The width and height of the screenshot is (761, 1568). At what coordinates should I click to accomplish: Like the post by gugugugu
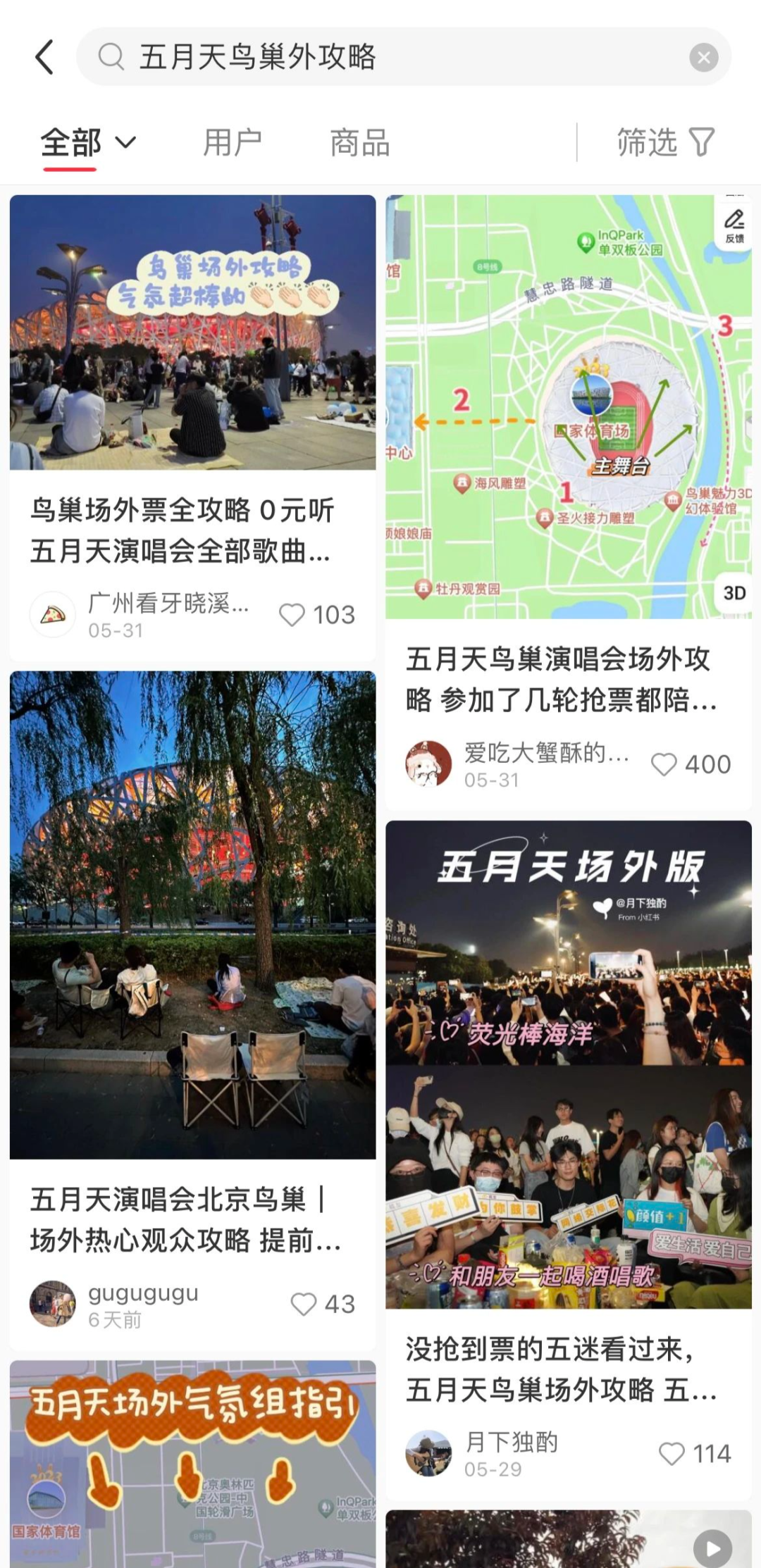point(304,1304)
